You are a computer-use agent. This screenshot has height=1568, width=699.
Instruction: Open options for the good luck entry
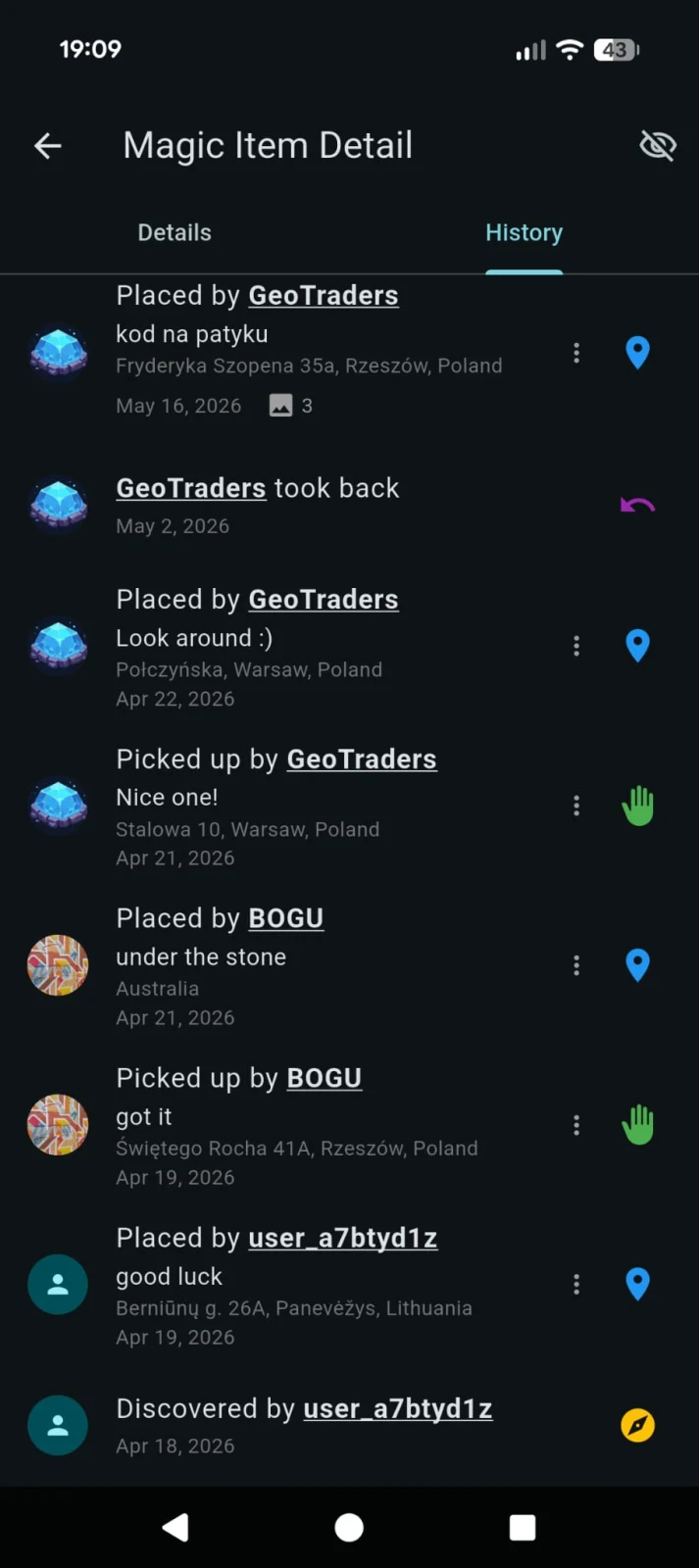576,1284
